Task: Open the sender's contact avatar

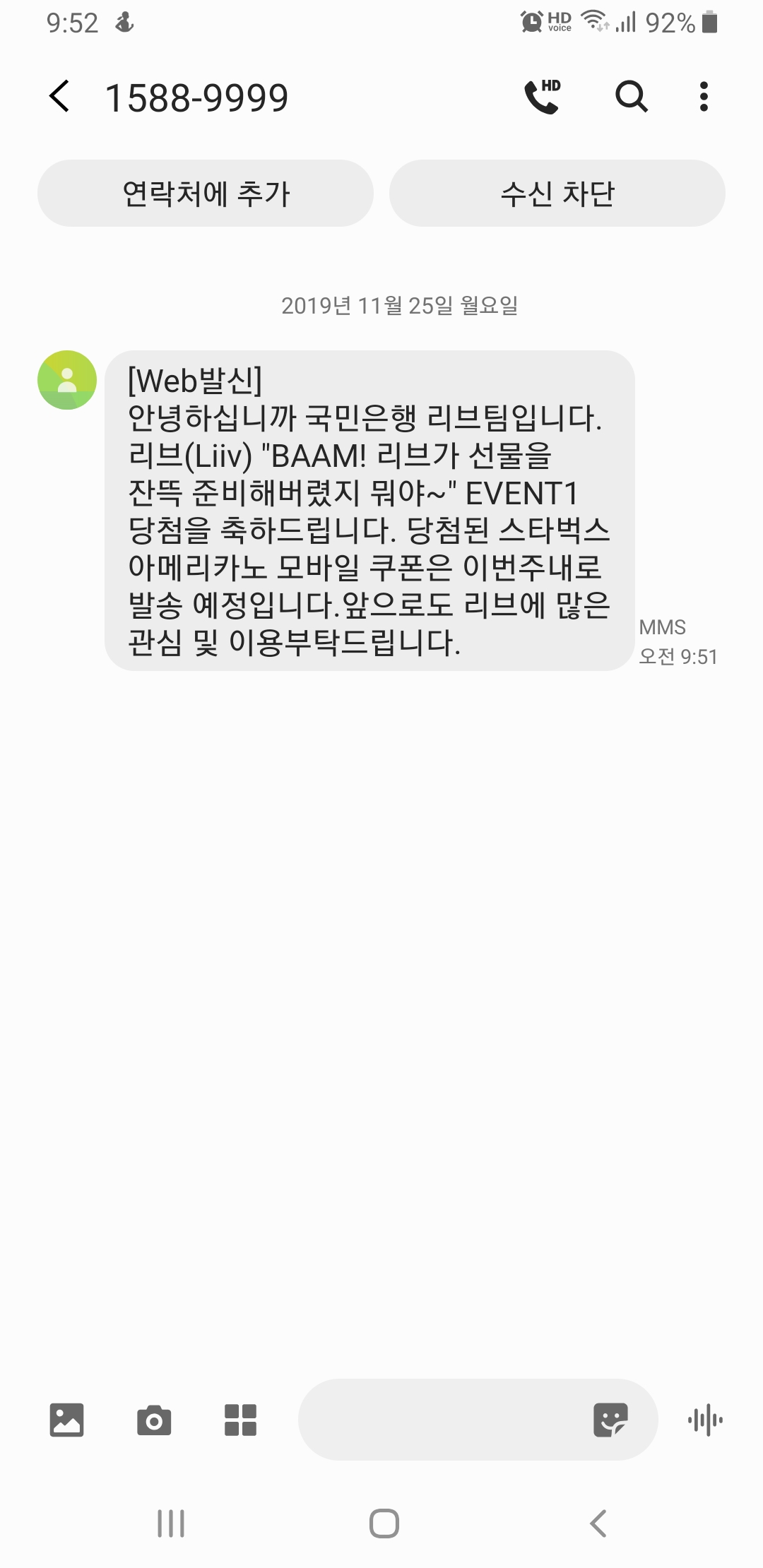Action: (67, 380)
